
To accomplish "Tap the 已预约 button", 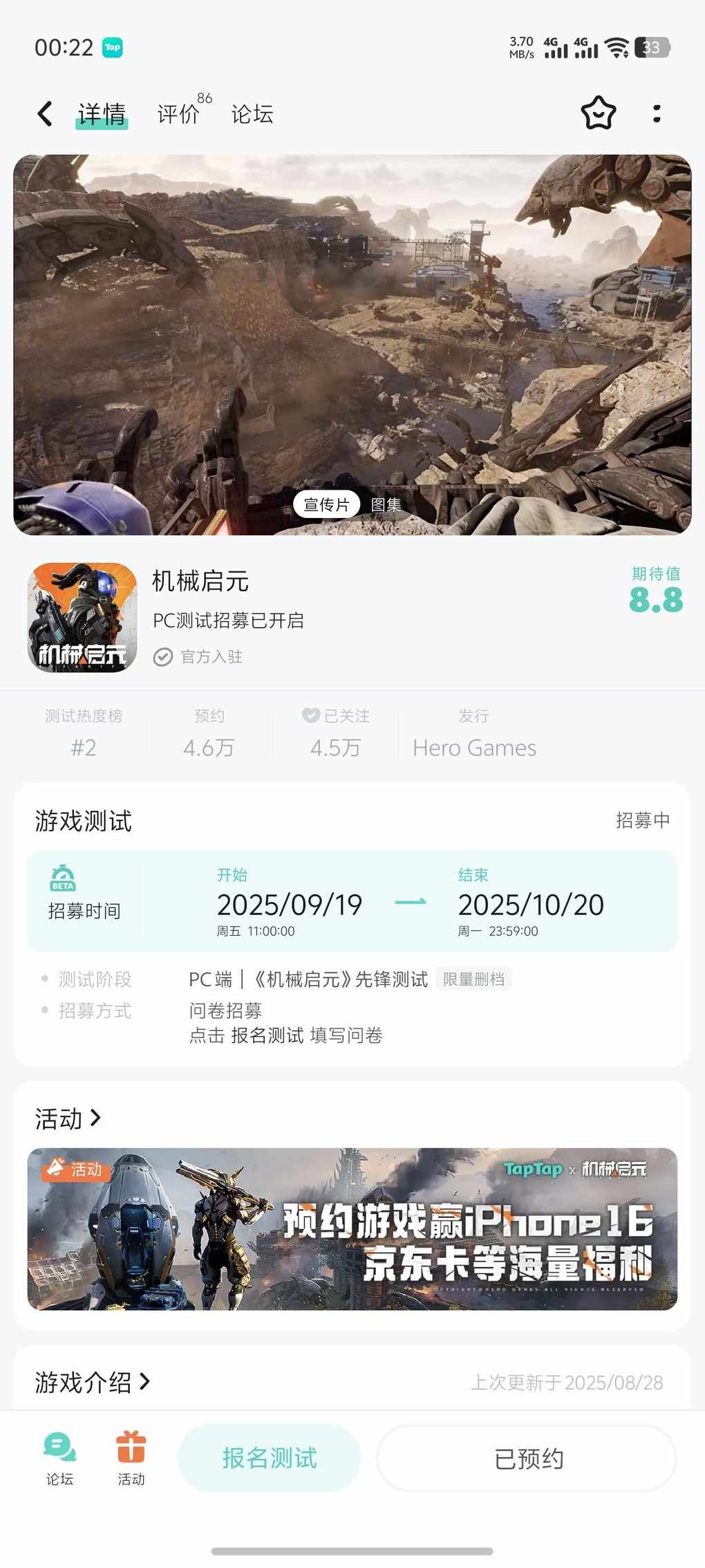I will (527, 1458).
